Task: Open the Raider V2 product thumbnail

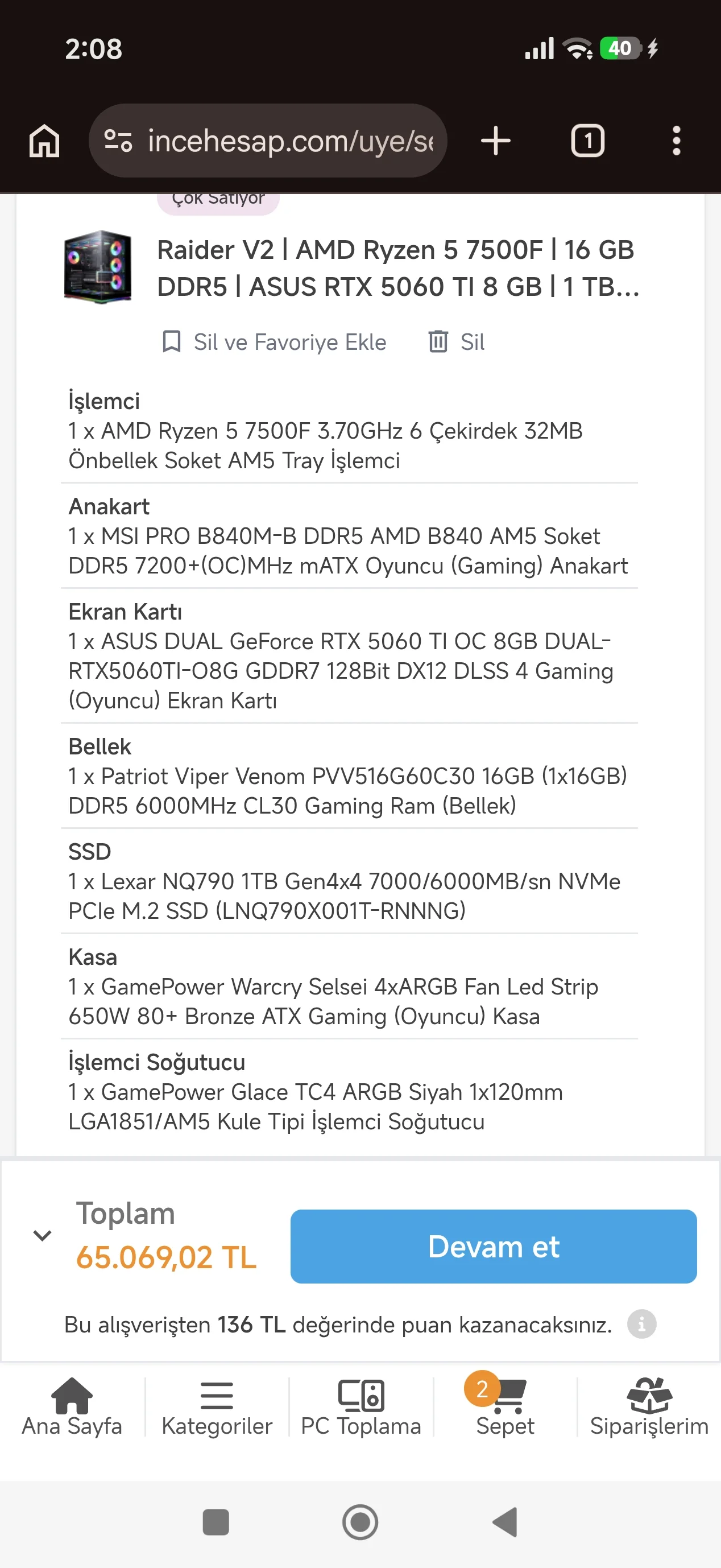Action: point(97,267)
